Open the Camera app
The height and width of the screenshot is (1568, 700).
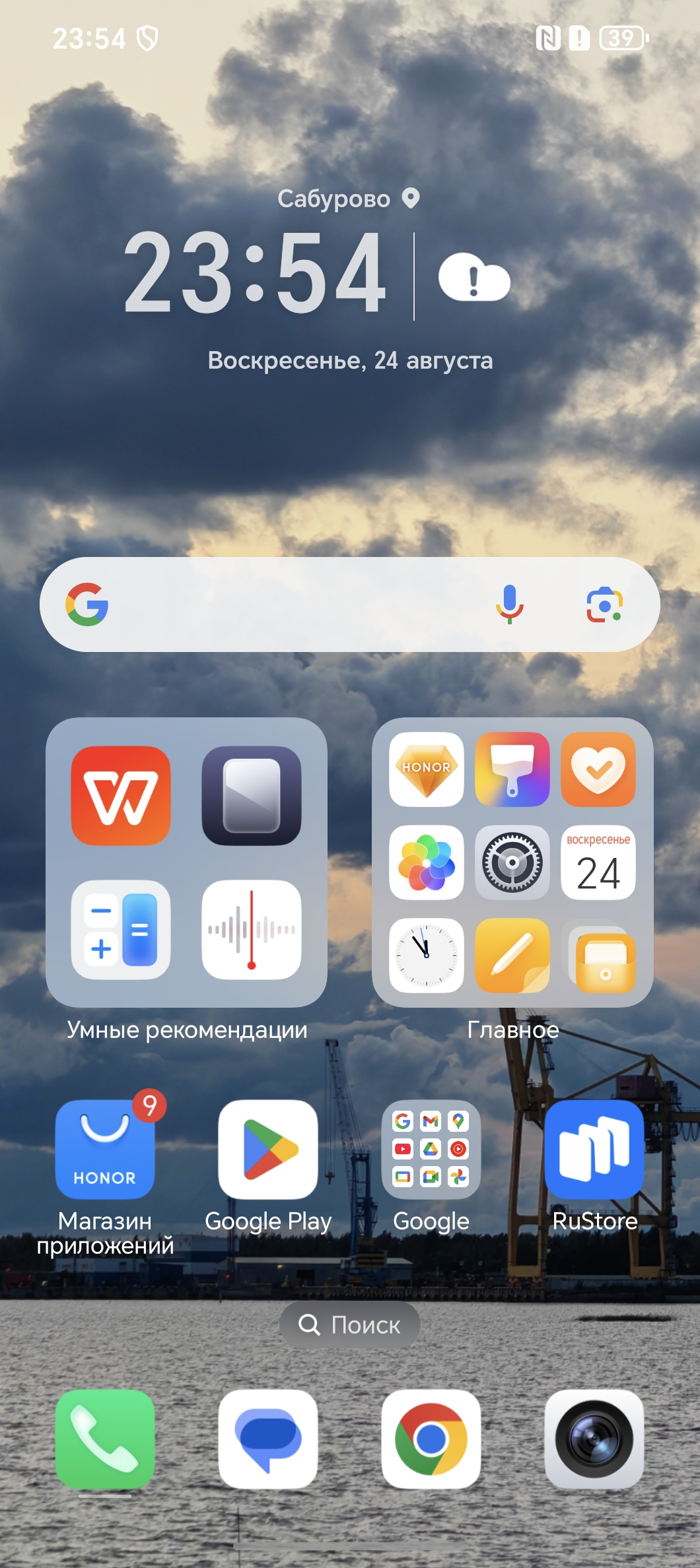594,1439
